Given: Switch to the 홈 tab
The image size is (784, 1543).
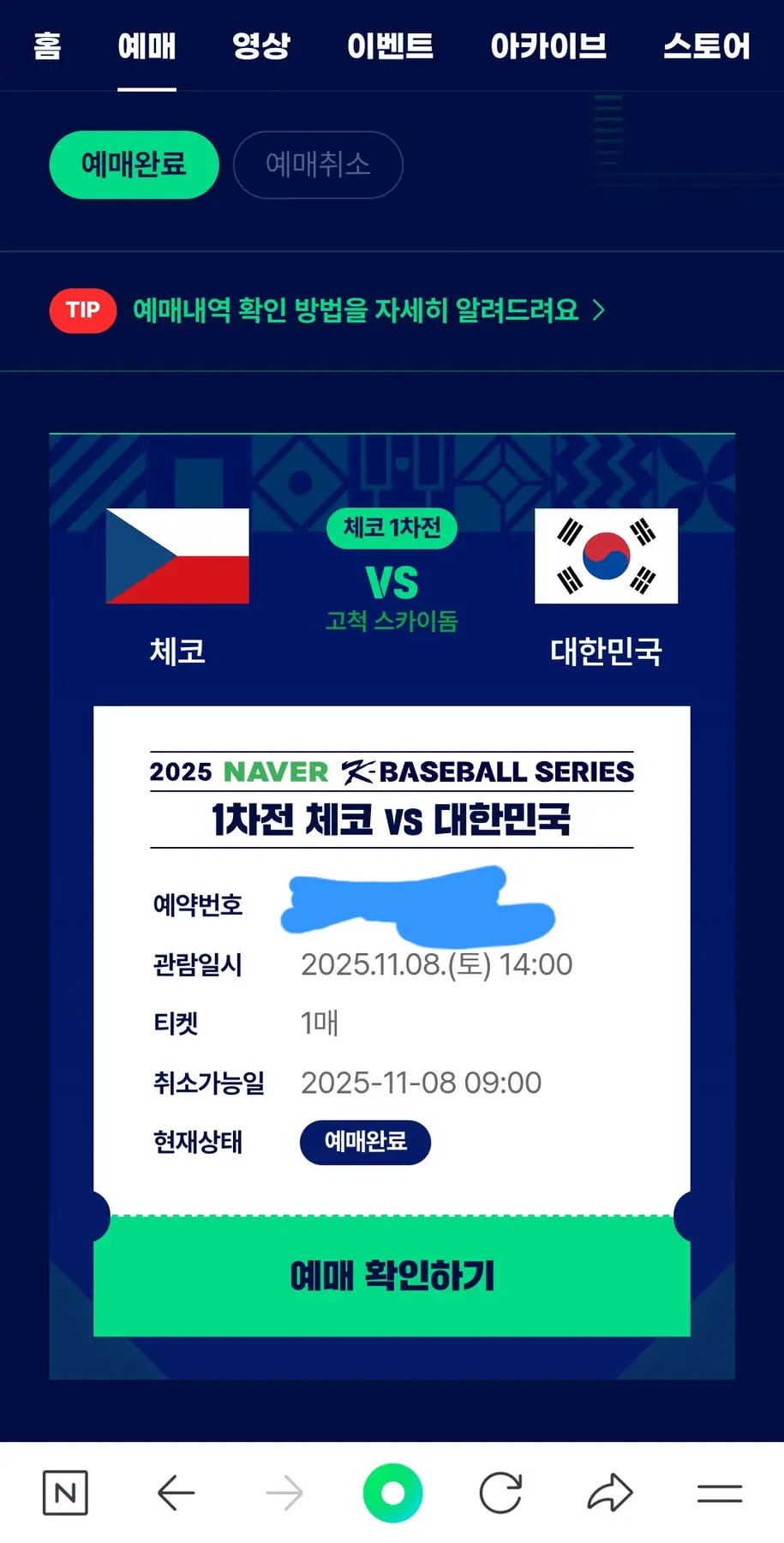Looking at the screenshot, I should click(47, 46).
